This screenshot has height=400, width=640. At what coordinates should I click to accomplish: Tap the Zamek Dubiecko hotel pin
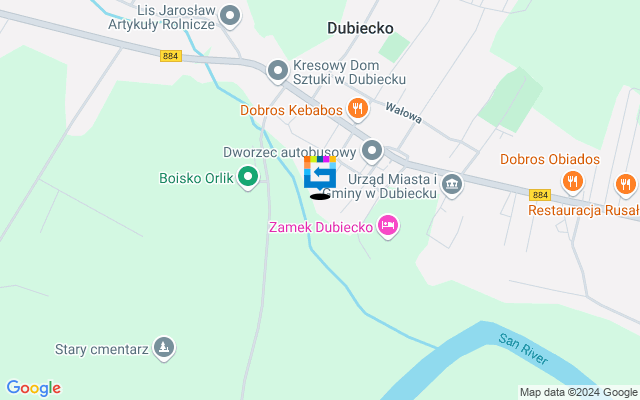(389, 227)
